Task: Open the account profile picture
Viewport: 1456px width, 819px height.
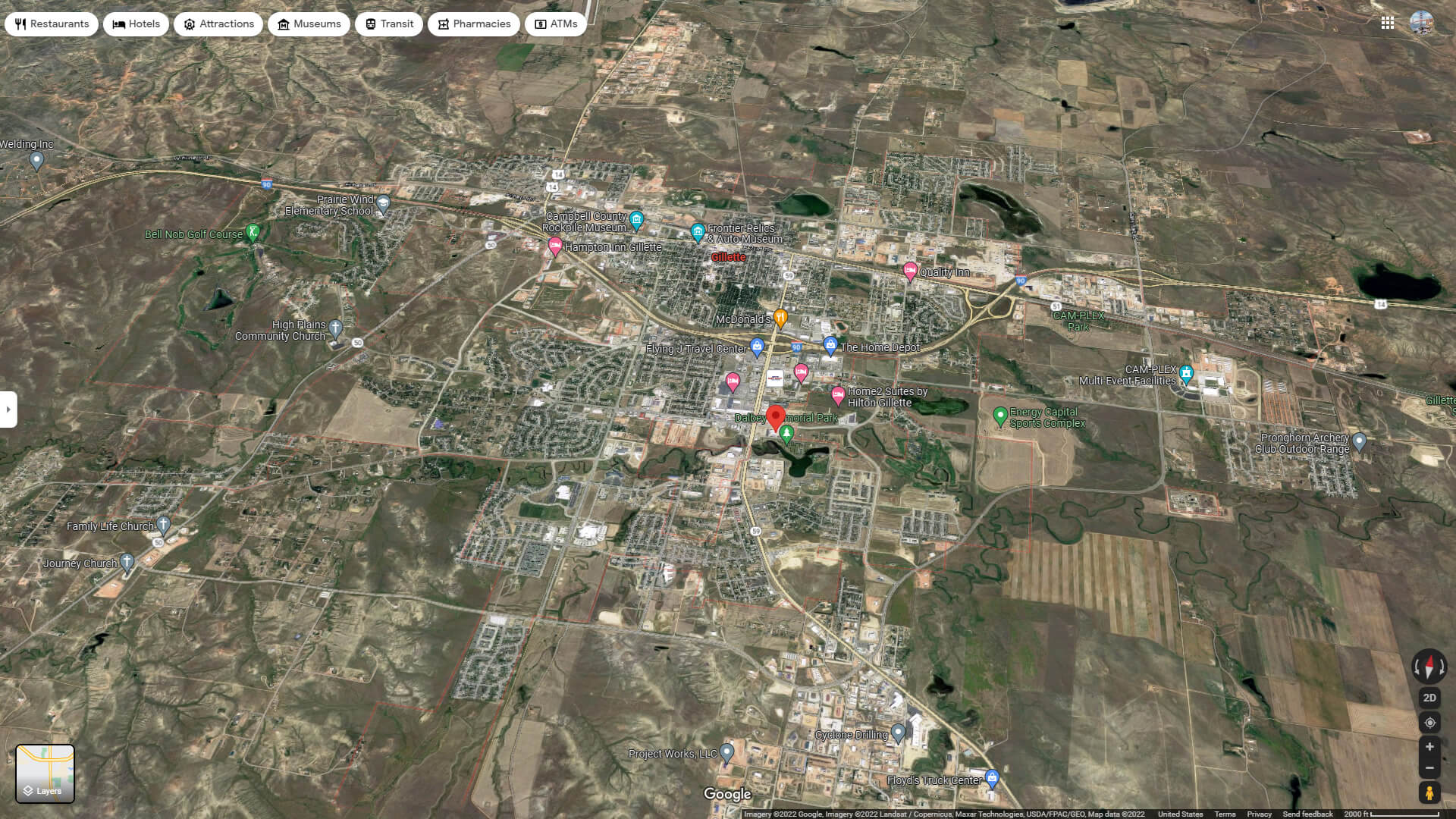Action: click(x=1422, y=24)
